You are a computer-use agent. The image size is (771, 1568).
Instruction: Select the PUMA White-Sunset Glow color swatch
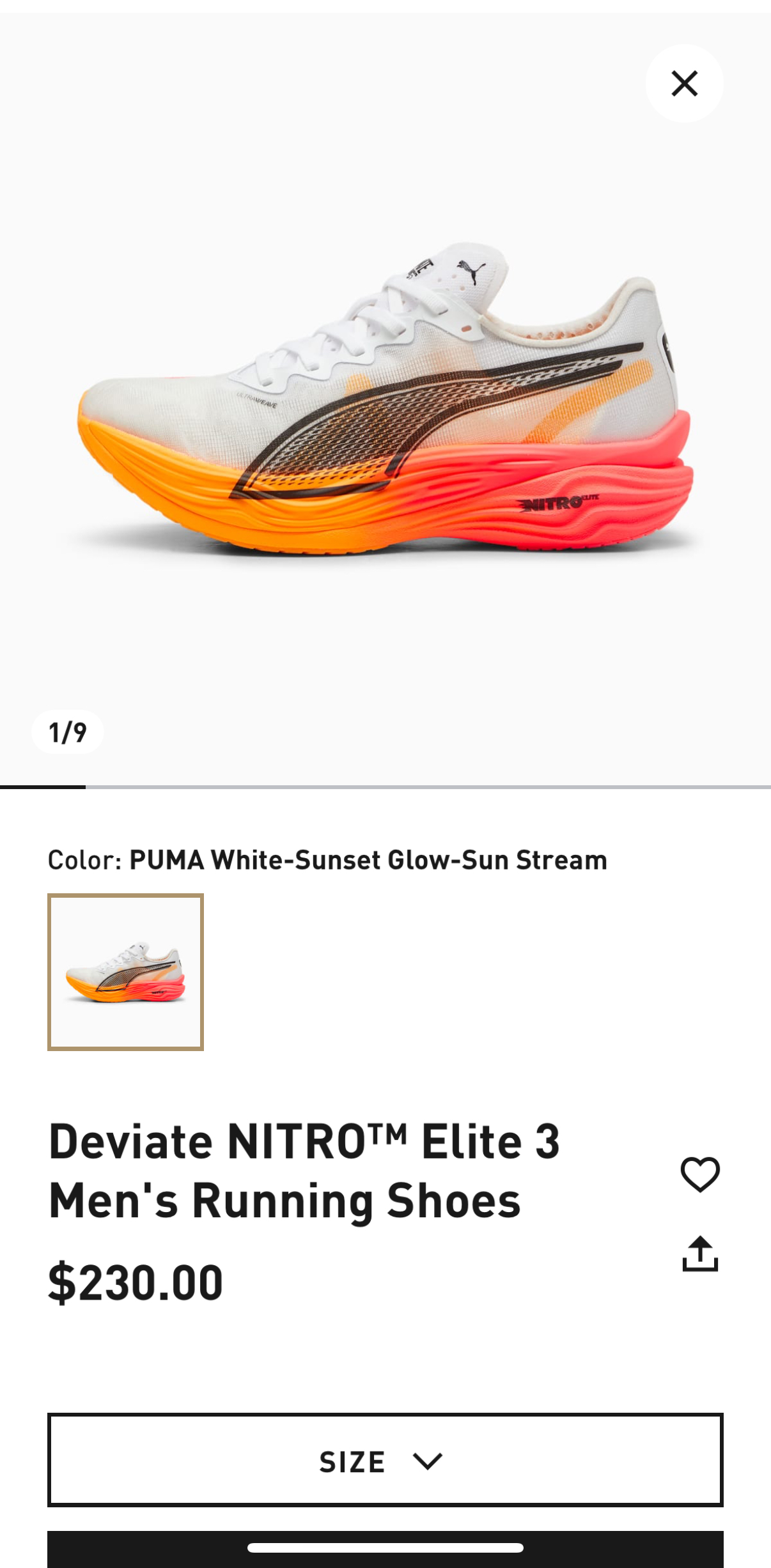click(125, 971)
